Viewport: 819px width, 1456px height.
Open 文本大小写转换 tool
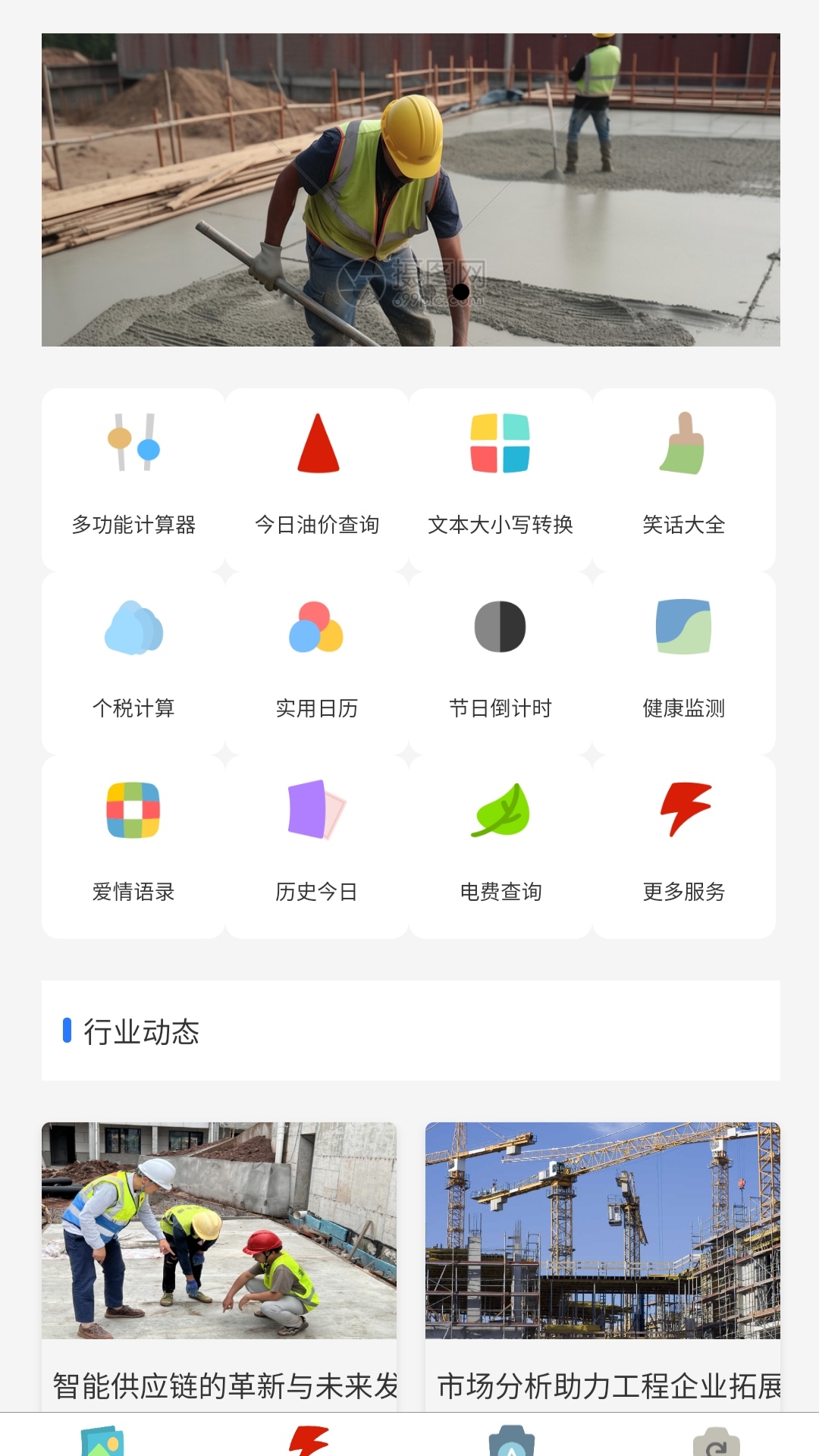point(500,479)
